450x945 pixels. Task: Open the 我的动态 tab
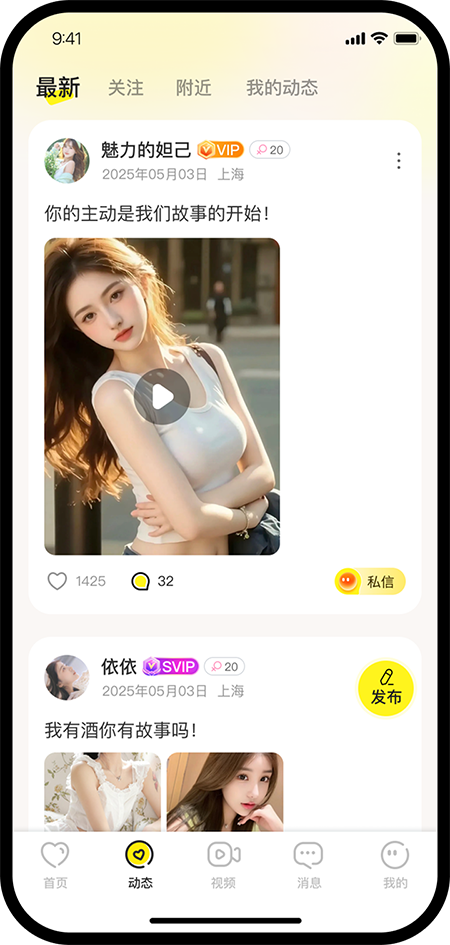click(x=282, y=88)
